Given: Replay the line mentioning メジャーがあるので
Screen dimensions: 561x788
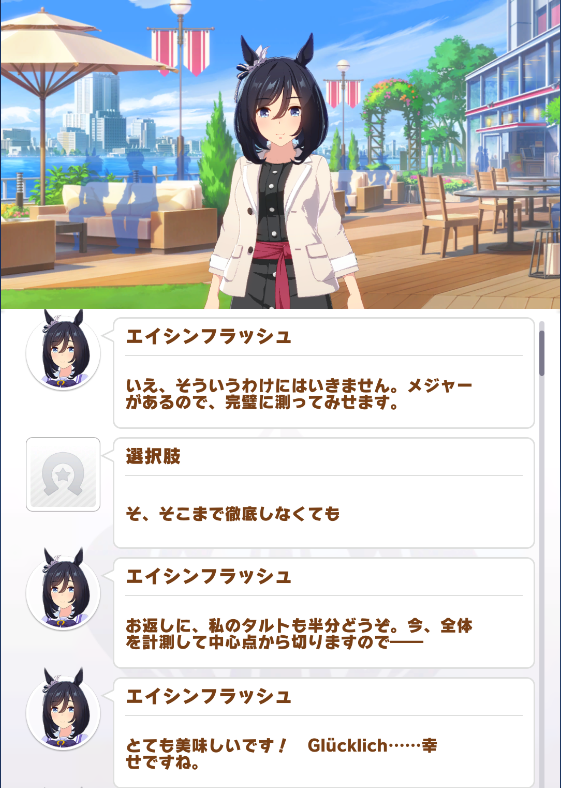Looking at the screenshot, I should pos(324,372).
